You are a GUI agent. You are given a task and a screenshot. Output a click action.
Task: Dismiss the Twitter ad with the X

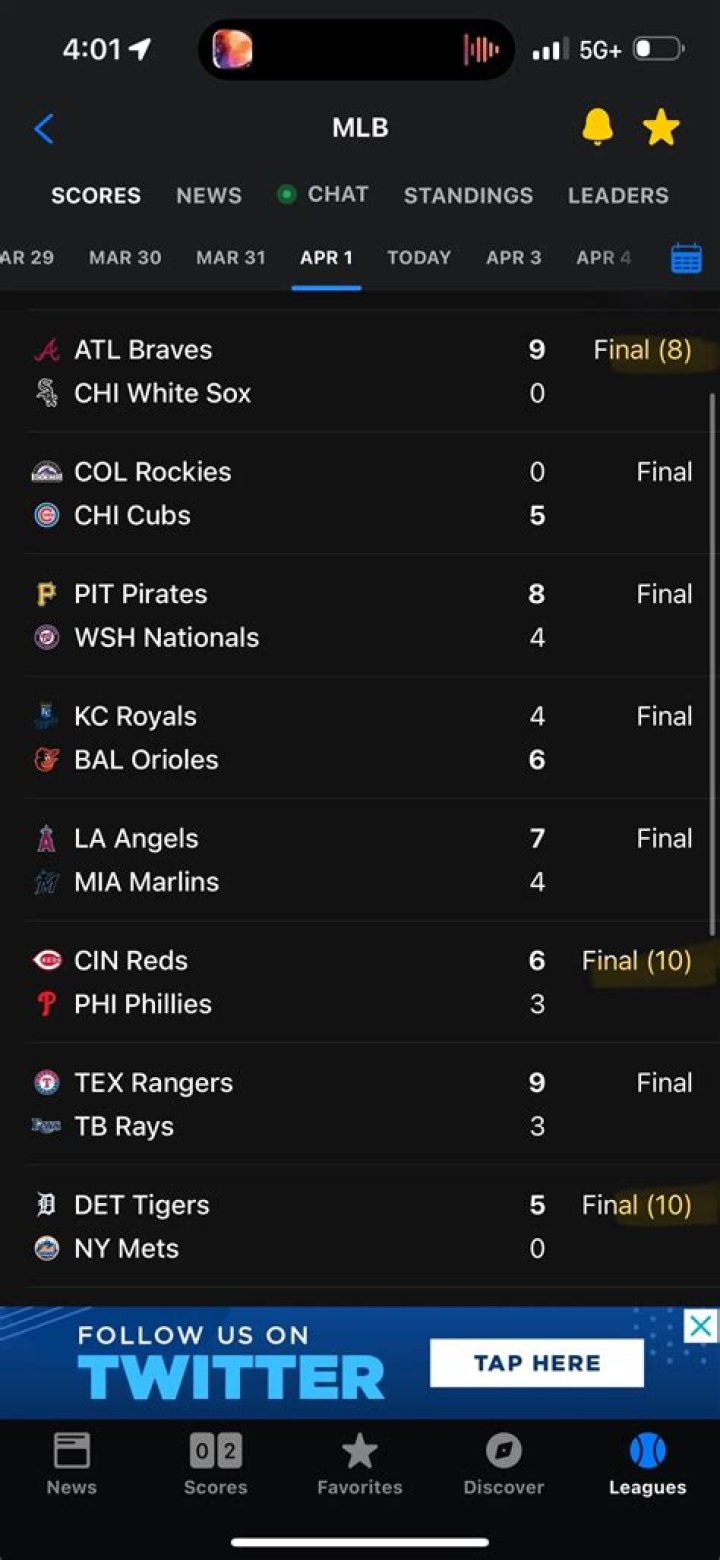[700, 1327]
